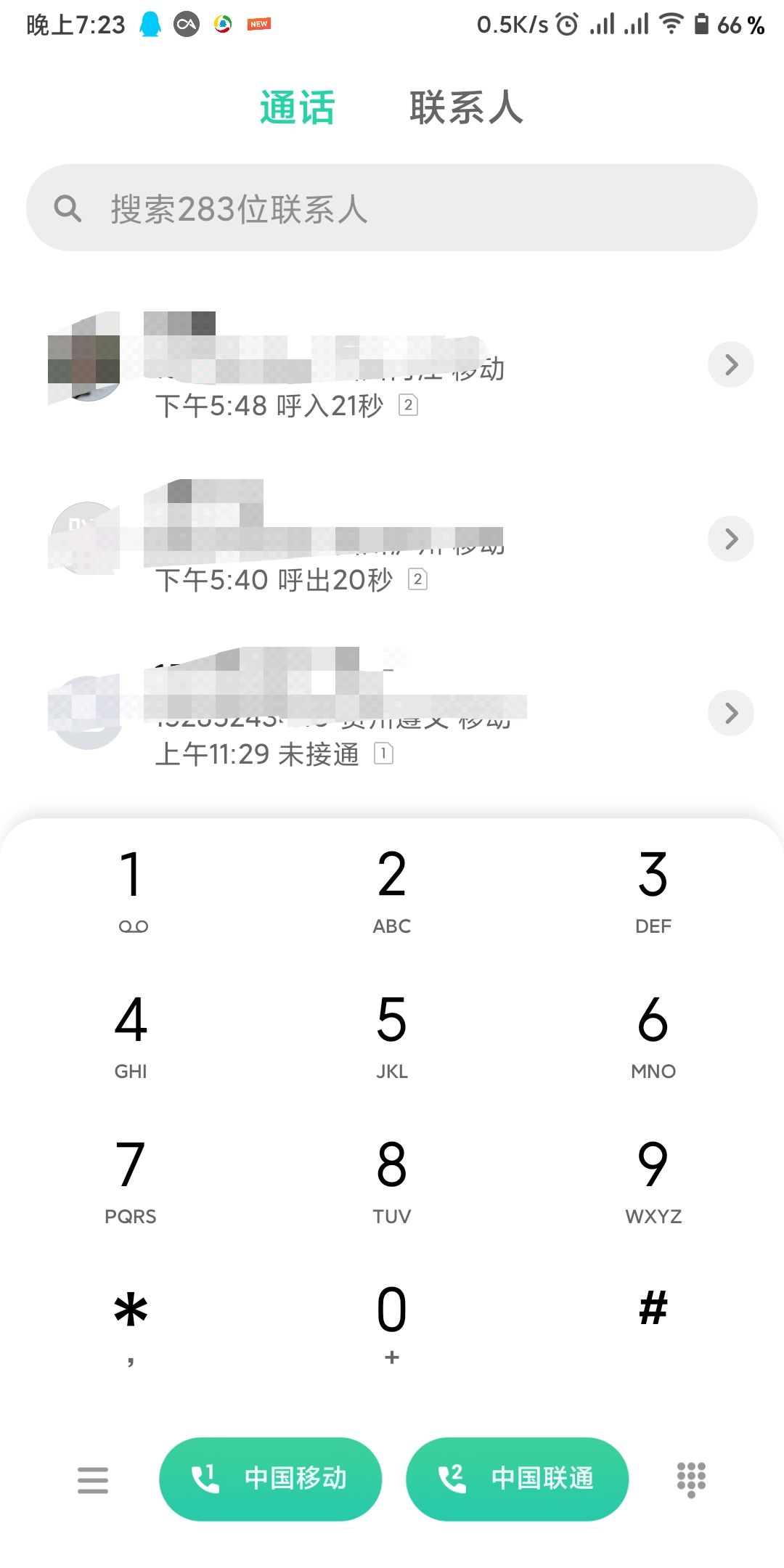
Task: Open the 5:48 call log entry
Action: [327, 363]
